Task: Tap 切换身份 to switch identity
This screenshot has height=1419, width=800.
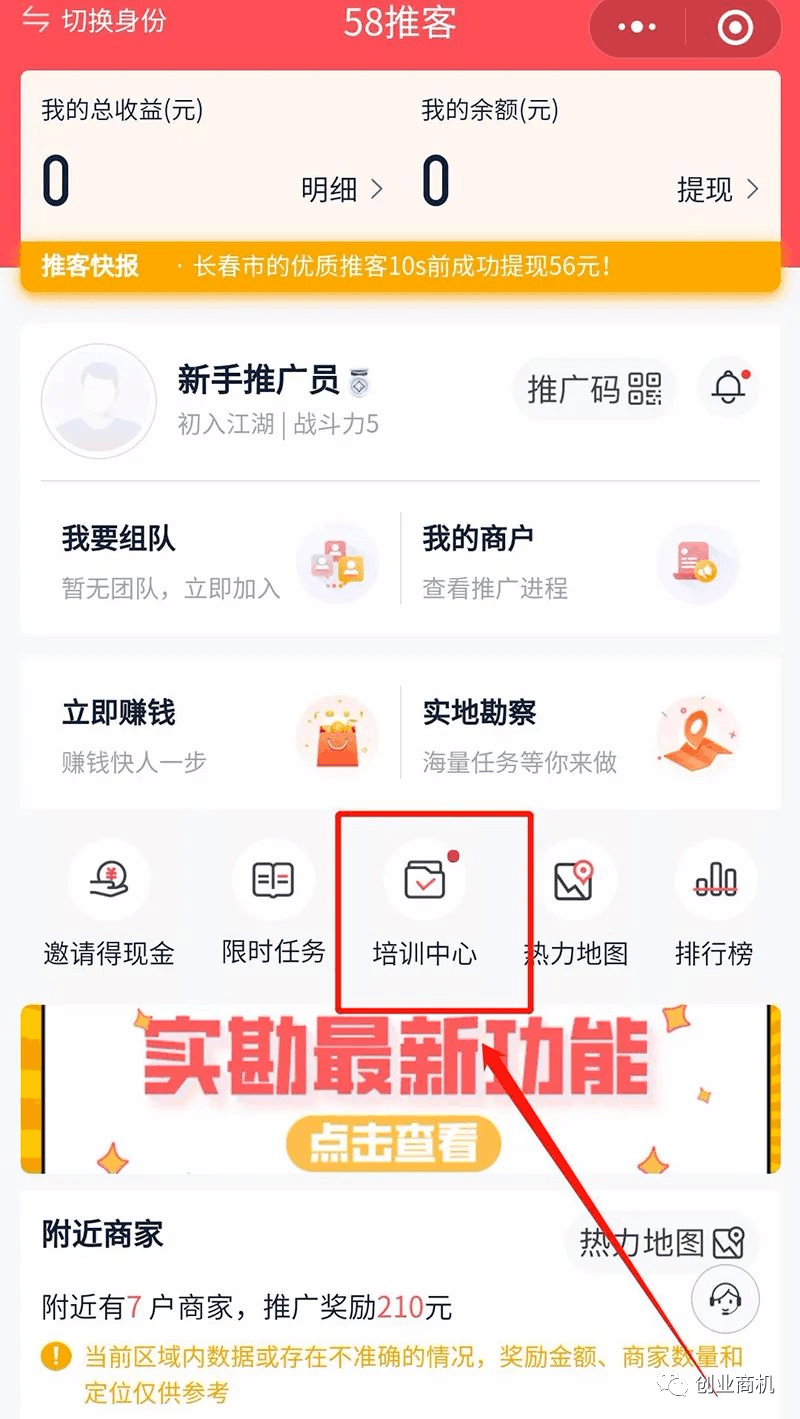Action: pos(94,21)
